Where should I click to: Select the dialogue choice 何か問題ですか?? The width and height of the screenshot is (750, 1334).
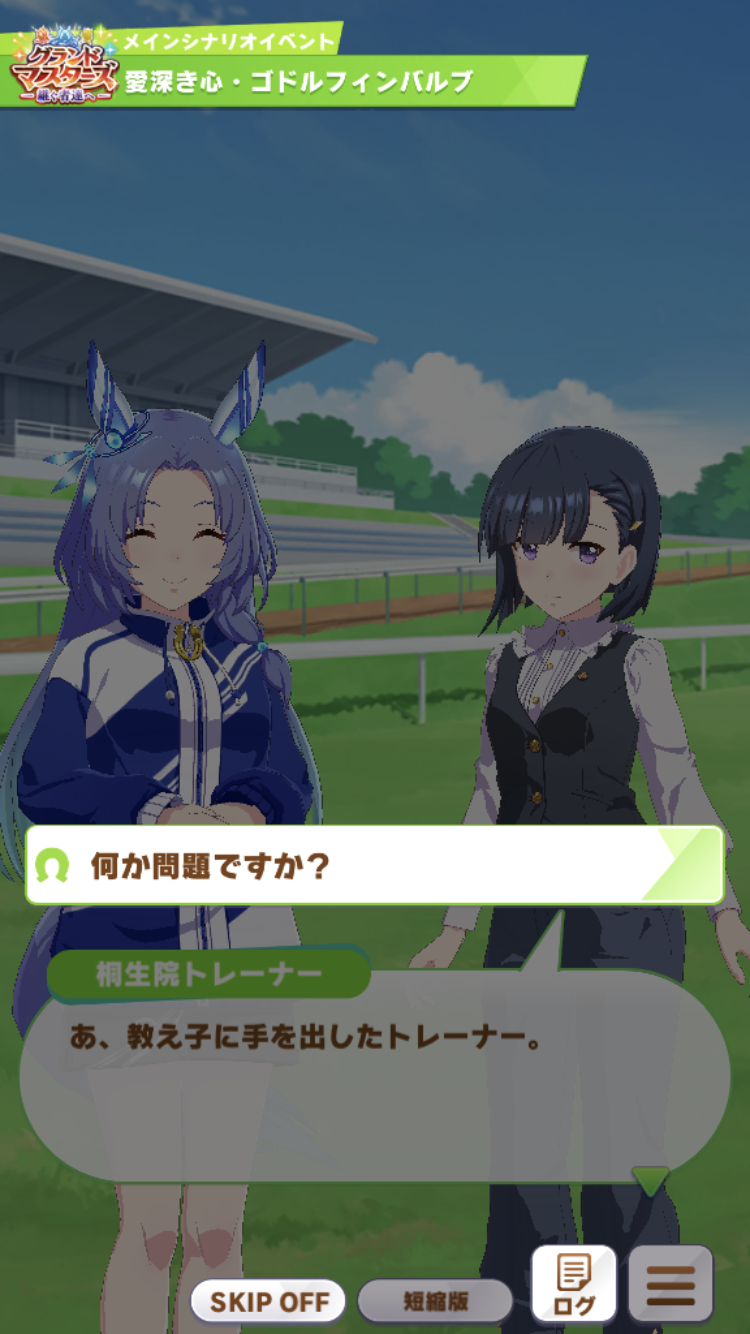coord(374,866)
